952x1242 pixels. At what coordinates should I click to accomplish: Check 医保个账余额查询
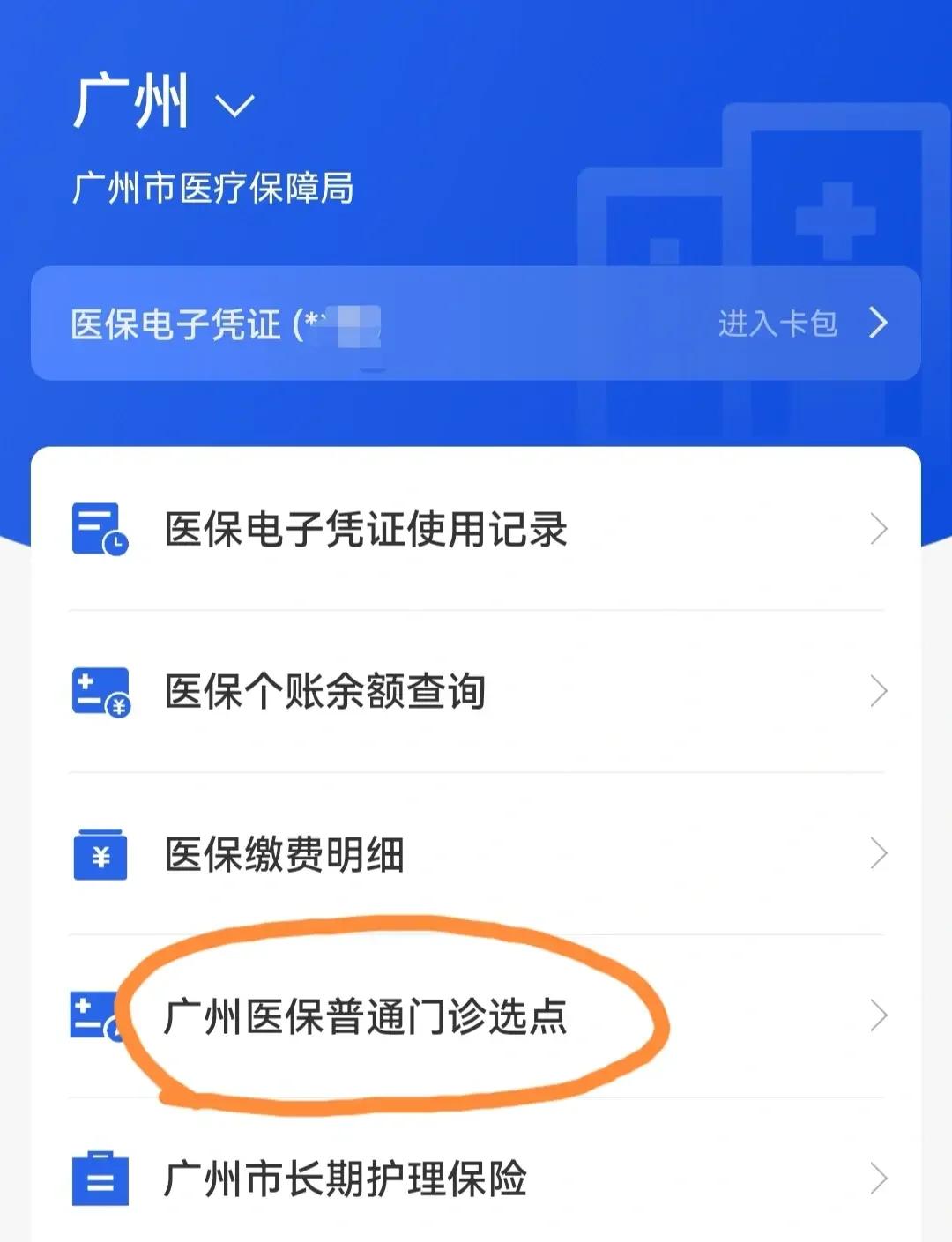pyautogui.click(x=476, y=691)
